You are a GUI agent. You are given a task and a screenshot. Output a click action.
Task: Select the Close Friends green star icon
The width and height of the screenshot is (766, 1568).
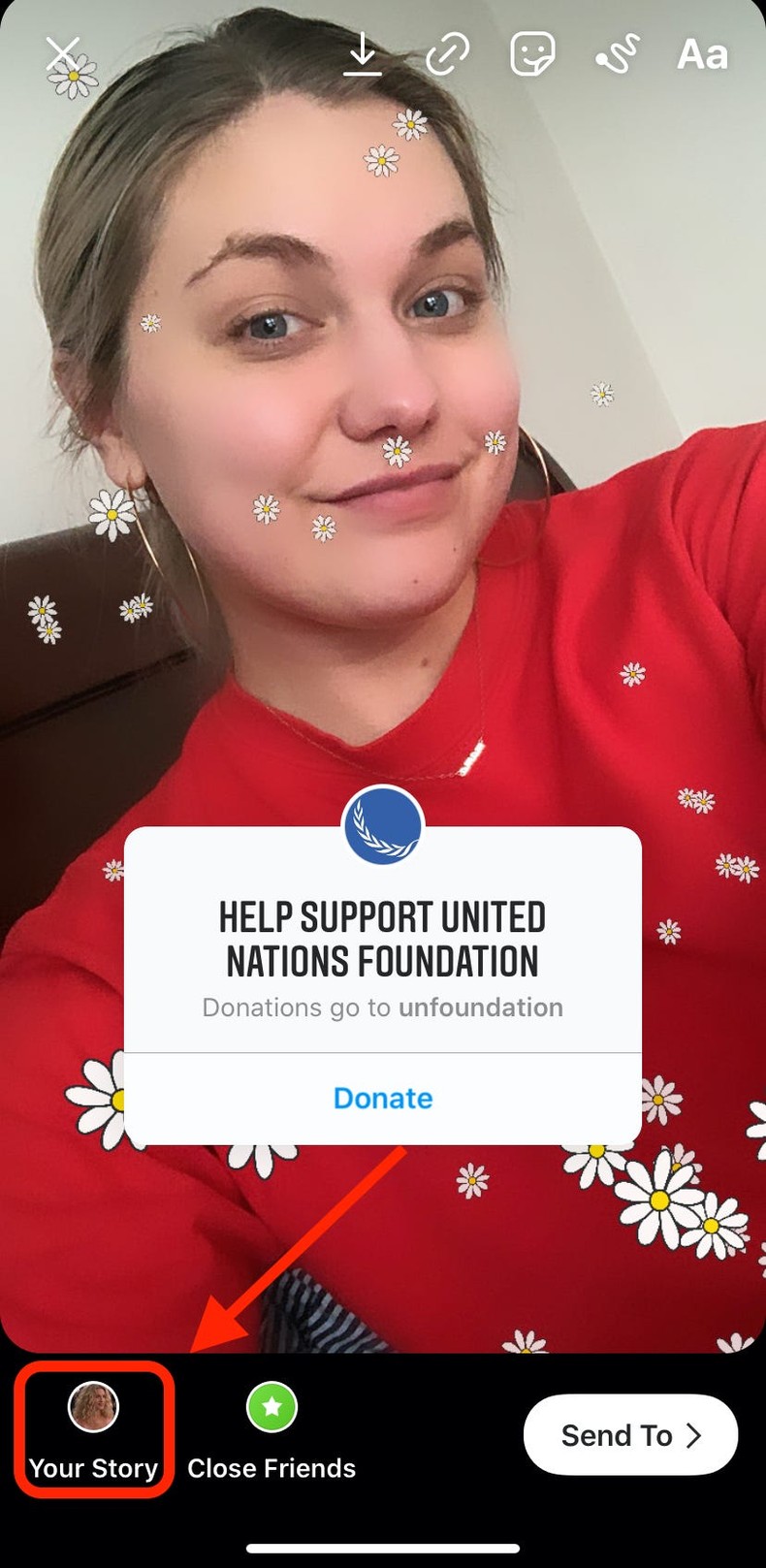click(x=271, y=1406)
